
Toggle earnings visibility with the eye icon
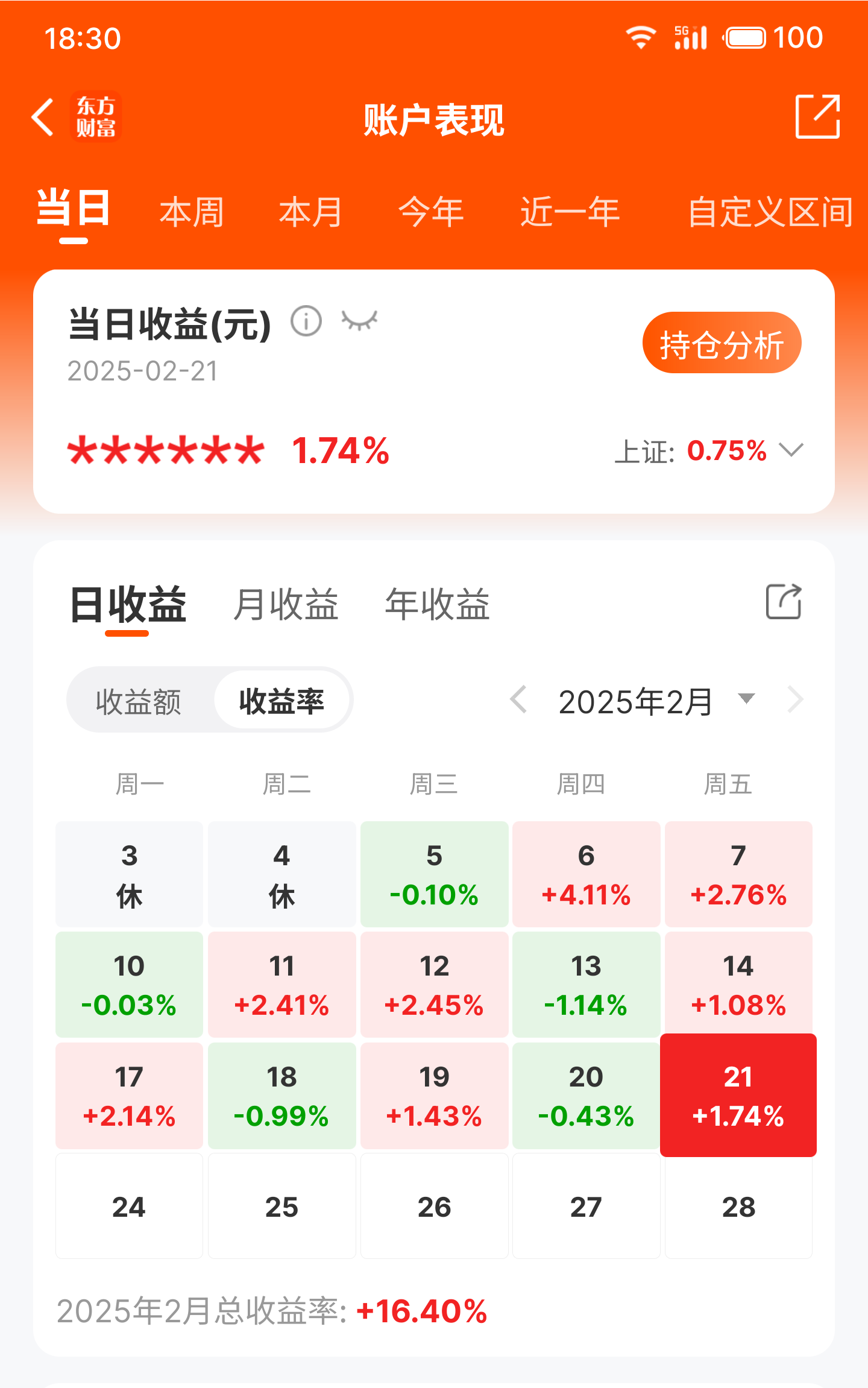359,321
